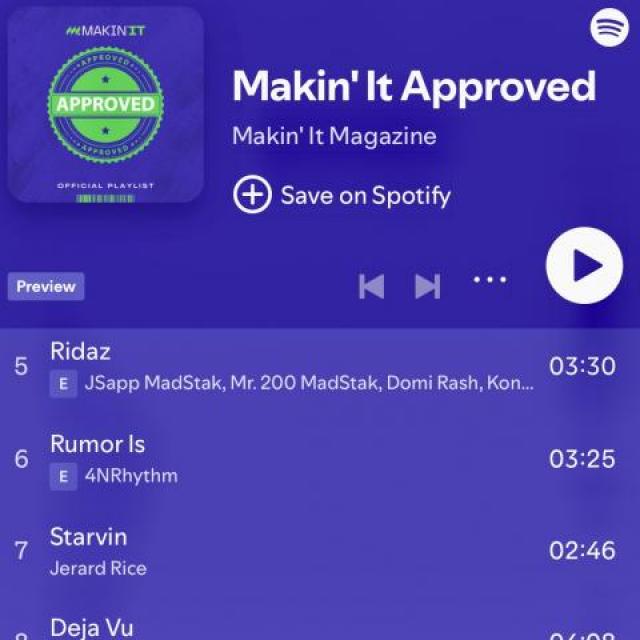Open the three-dot more options menu
This screenshot has width=640, height=640.
tap(489, 280)
